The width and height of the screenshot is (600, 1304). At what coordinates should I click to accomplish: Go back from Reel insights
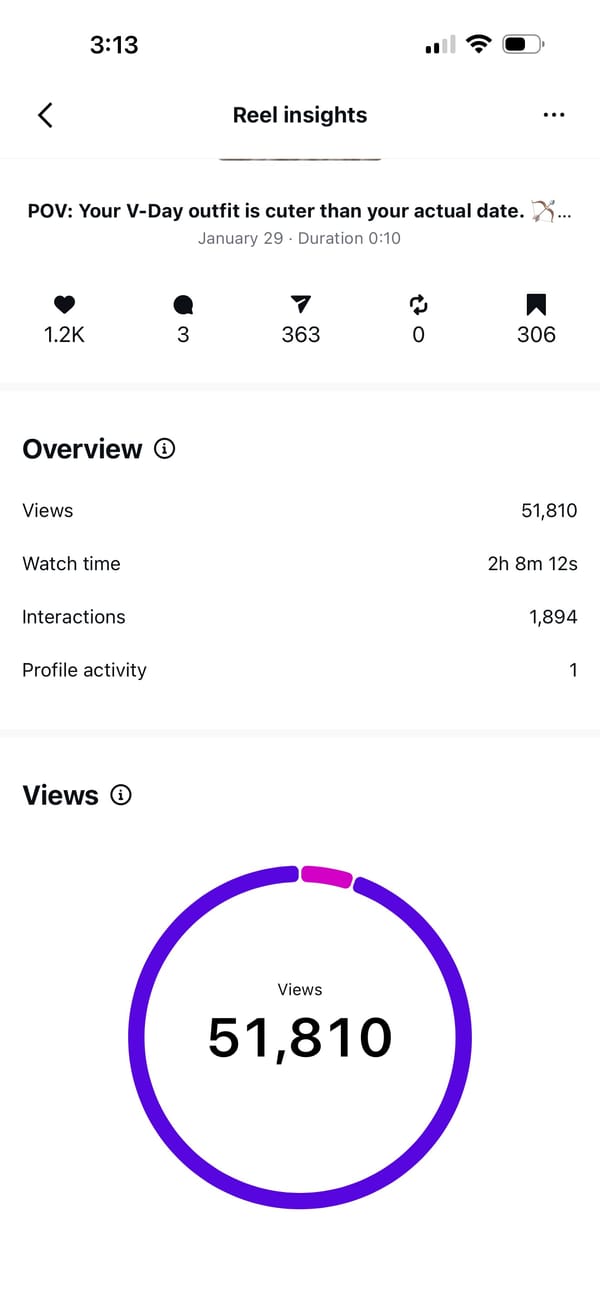coord(45,115)
